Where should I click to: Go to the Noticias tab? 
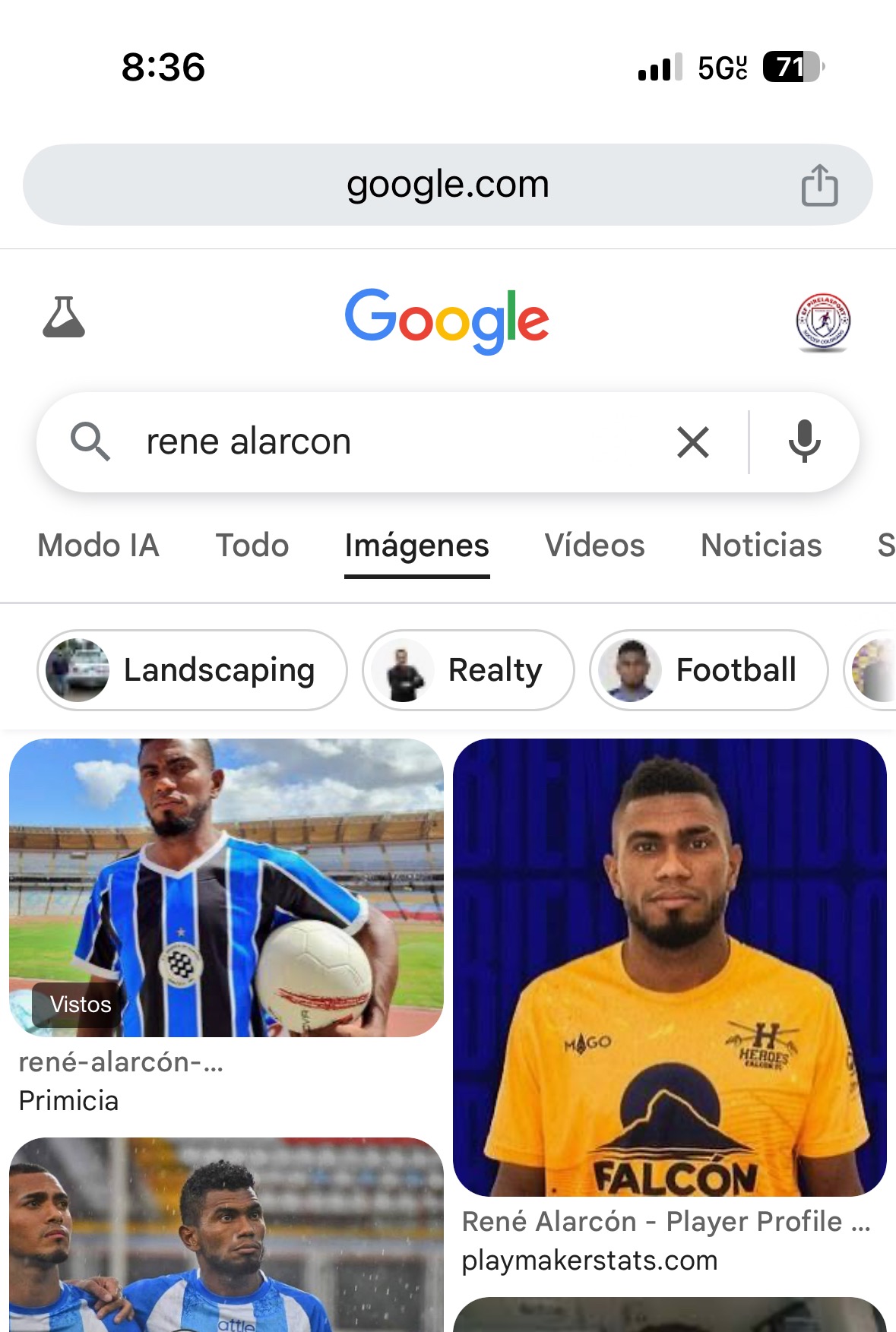click(x=761, y=546)
